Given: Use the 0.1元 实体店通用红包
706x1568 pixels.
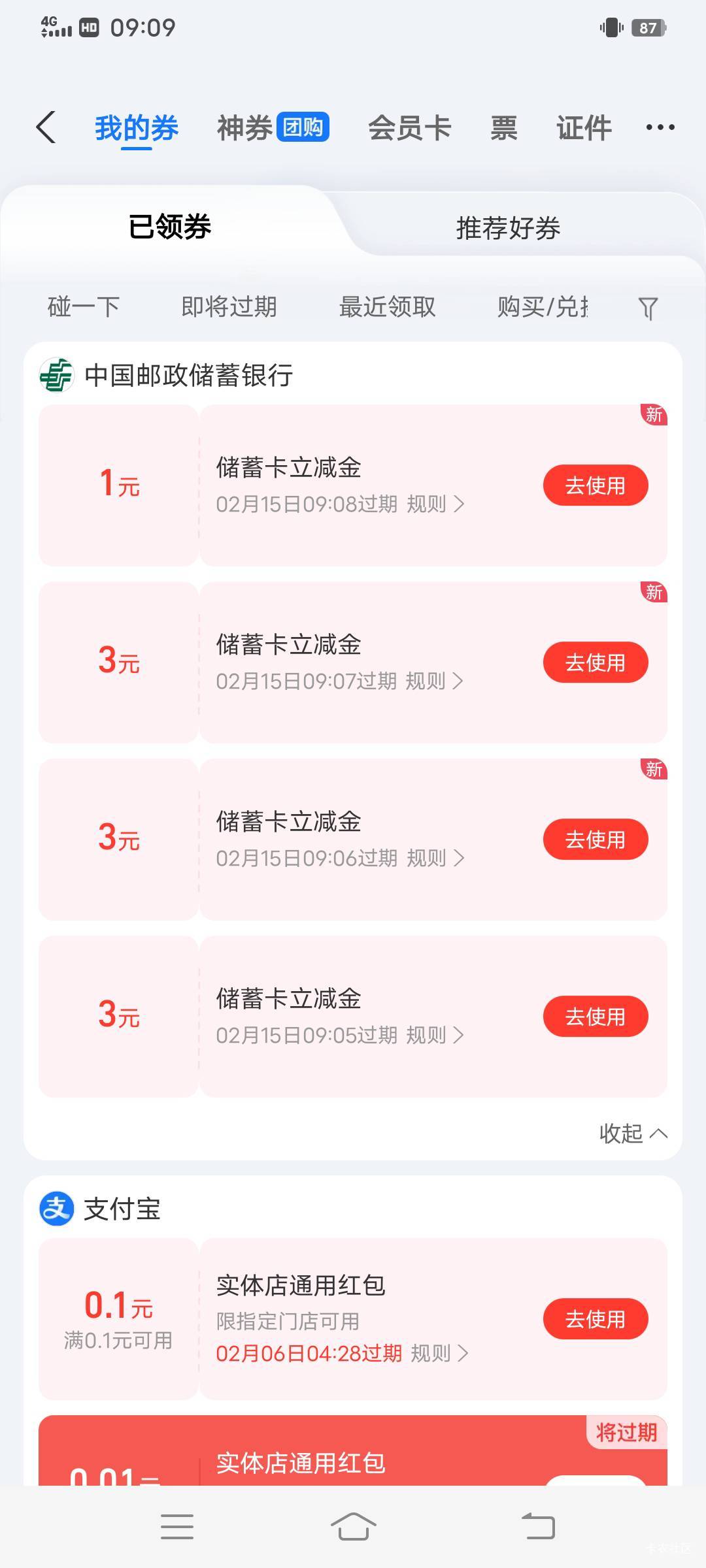Looking at the screenshot, I should pos(595,1319).
